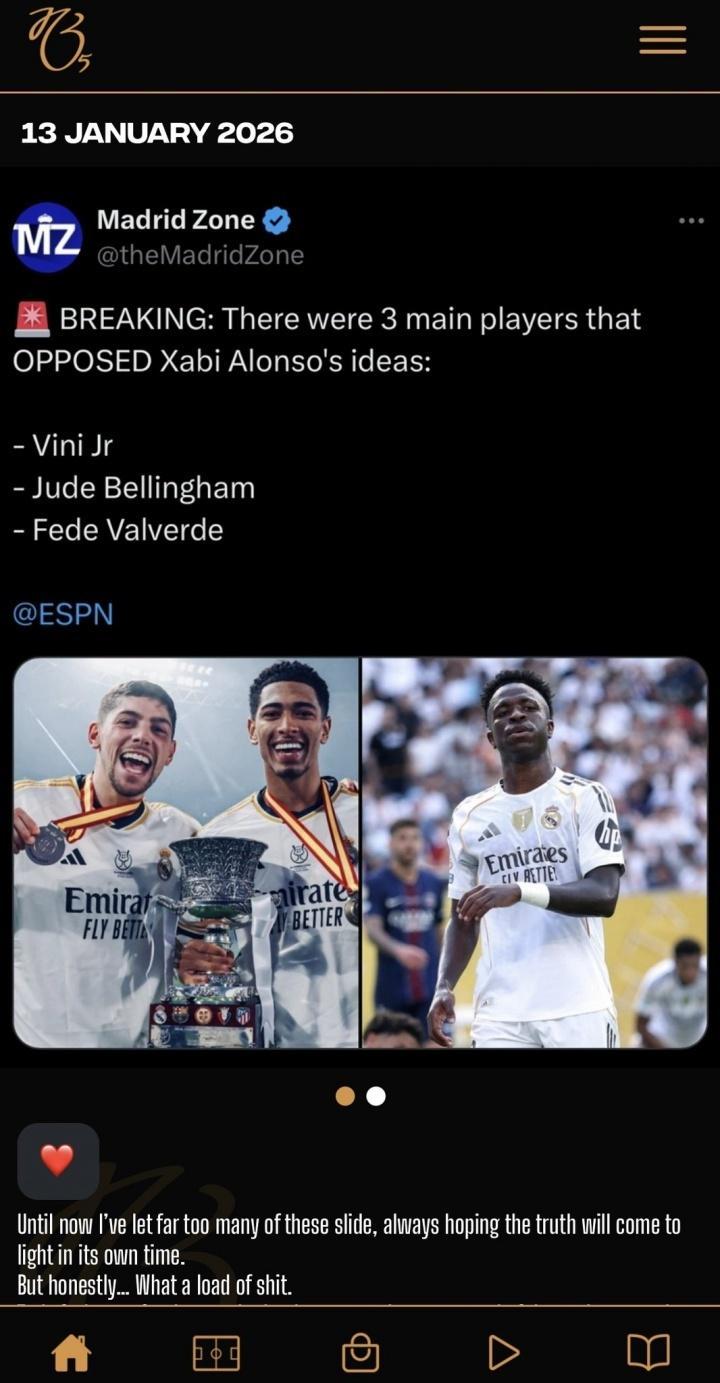The width and height of the screenshot is (720, 1383).
Task: Switch to the football pitch tab
Action: [216, 1353]
